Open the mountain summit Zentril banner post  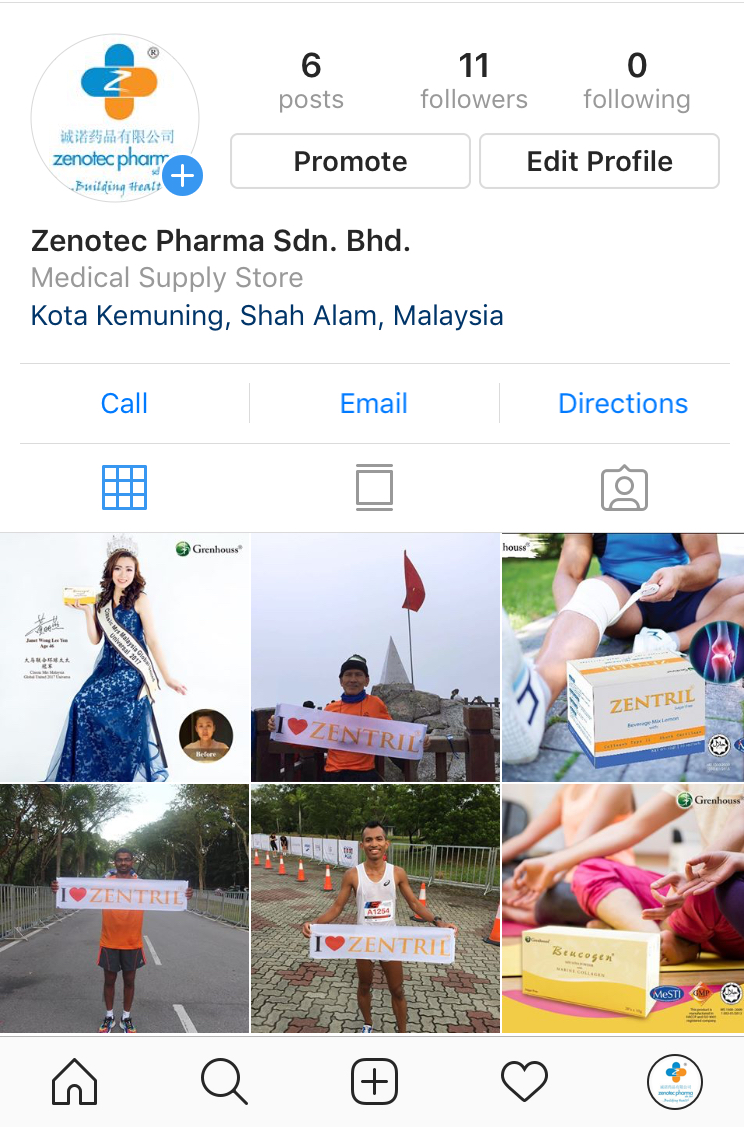(x=374, y=657)
